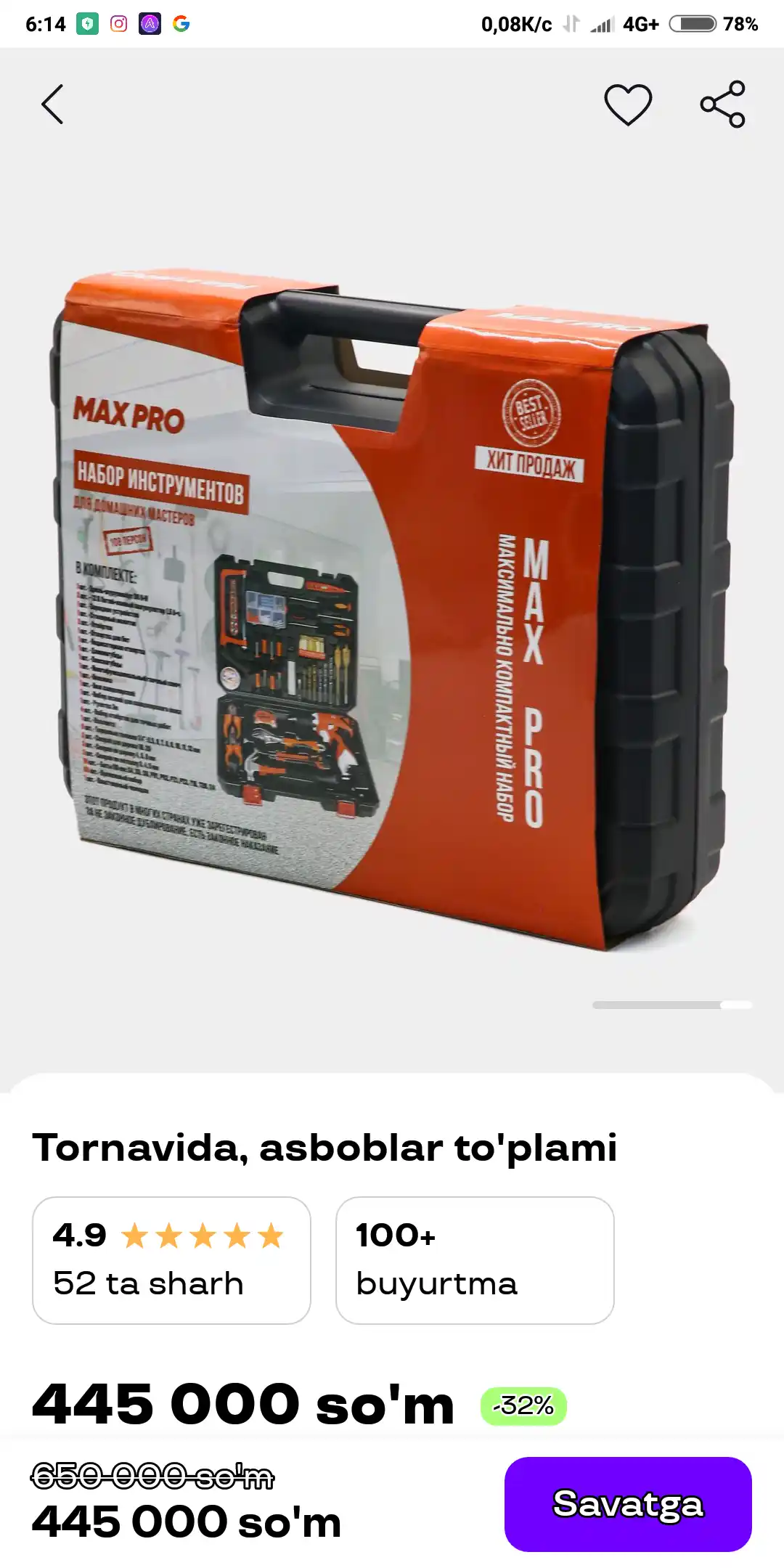Add to cart with Savatga button
Image resolution: width=784 pixels, height=1568 pixels.
click(x=628, y=1503)
